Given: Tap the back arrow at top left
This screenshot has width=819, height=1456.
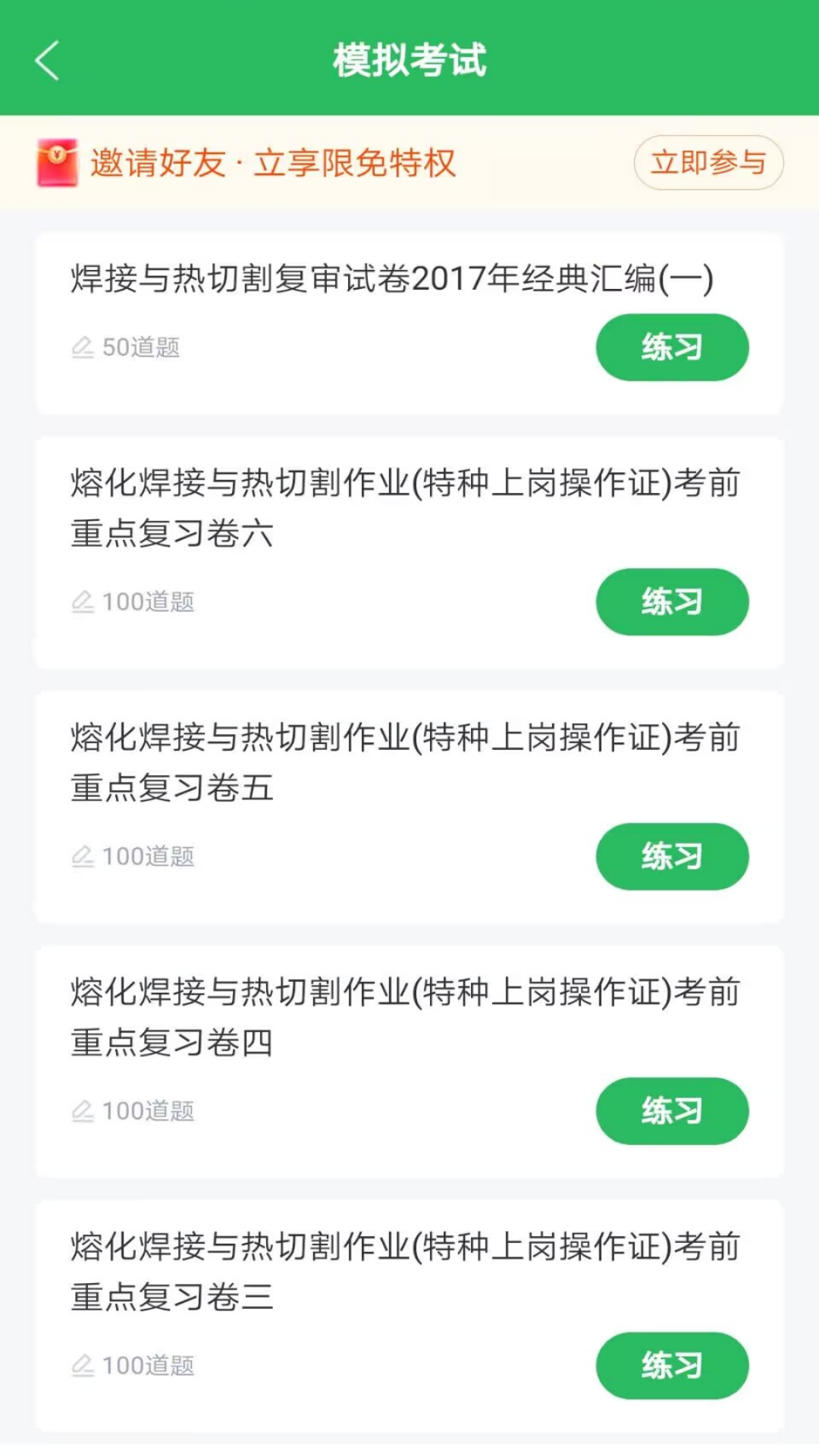Looking at the screenshot, I should (47, 61).
